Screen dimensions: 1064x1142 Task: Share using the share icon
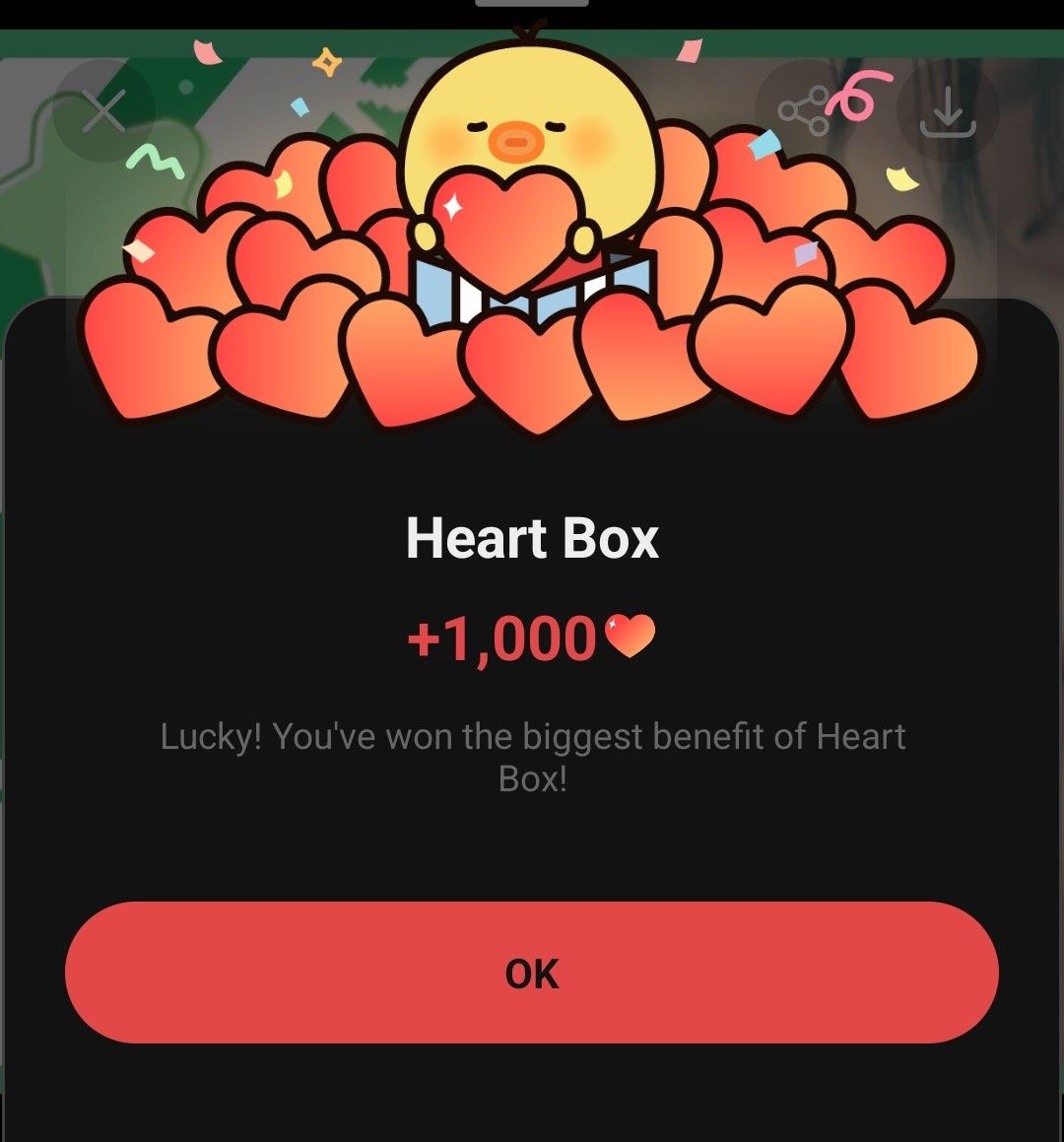(804, 111)
